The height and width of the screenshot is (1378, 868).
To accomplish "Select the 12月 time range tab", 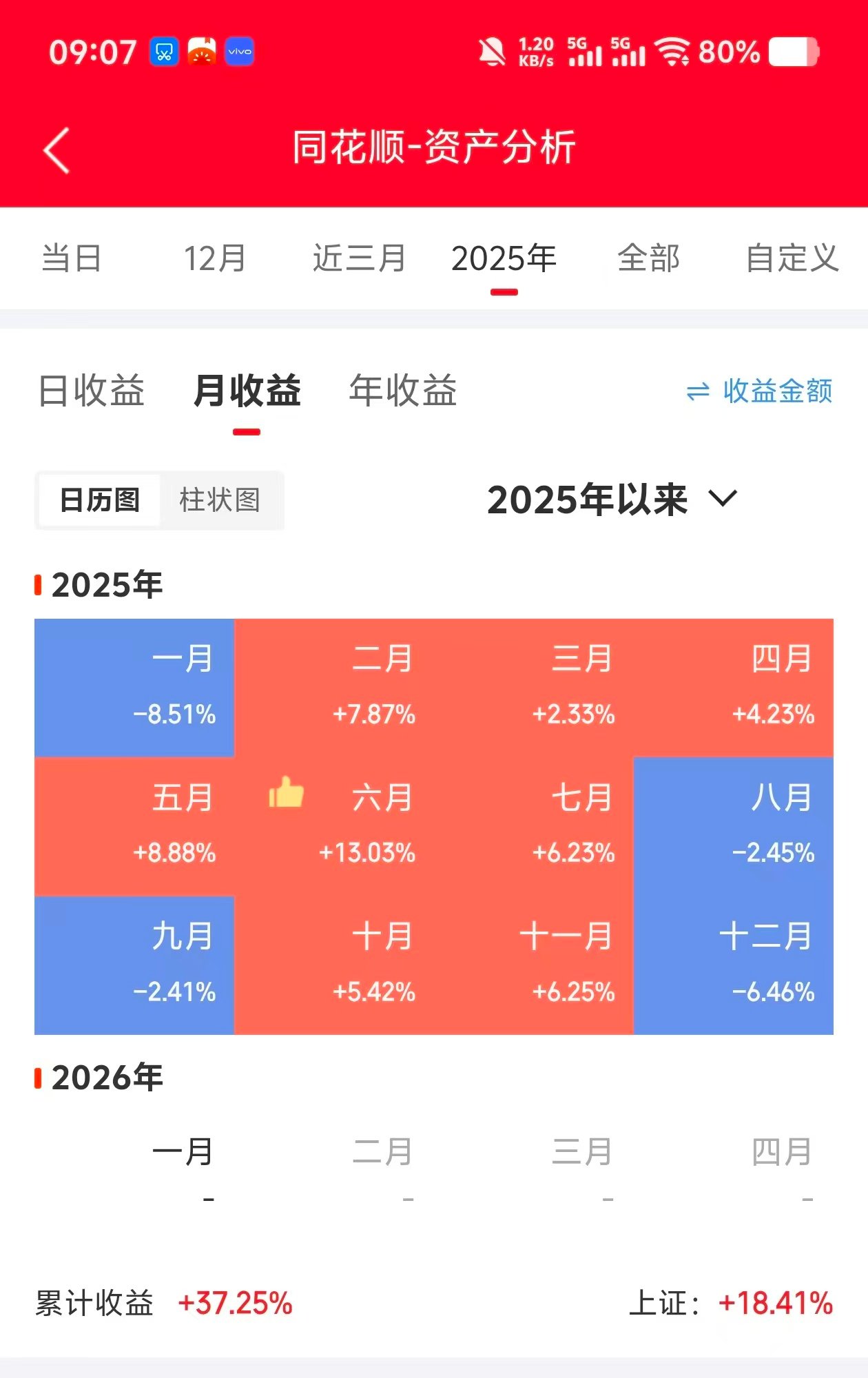I will tap(215, 258).
